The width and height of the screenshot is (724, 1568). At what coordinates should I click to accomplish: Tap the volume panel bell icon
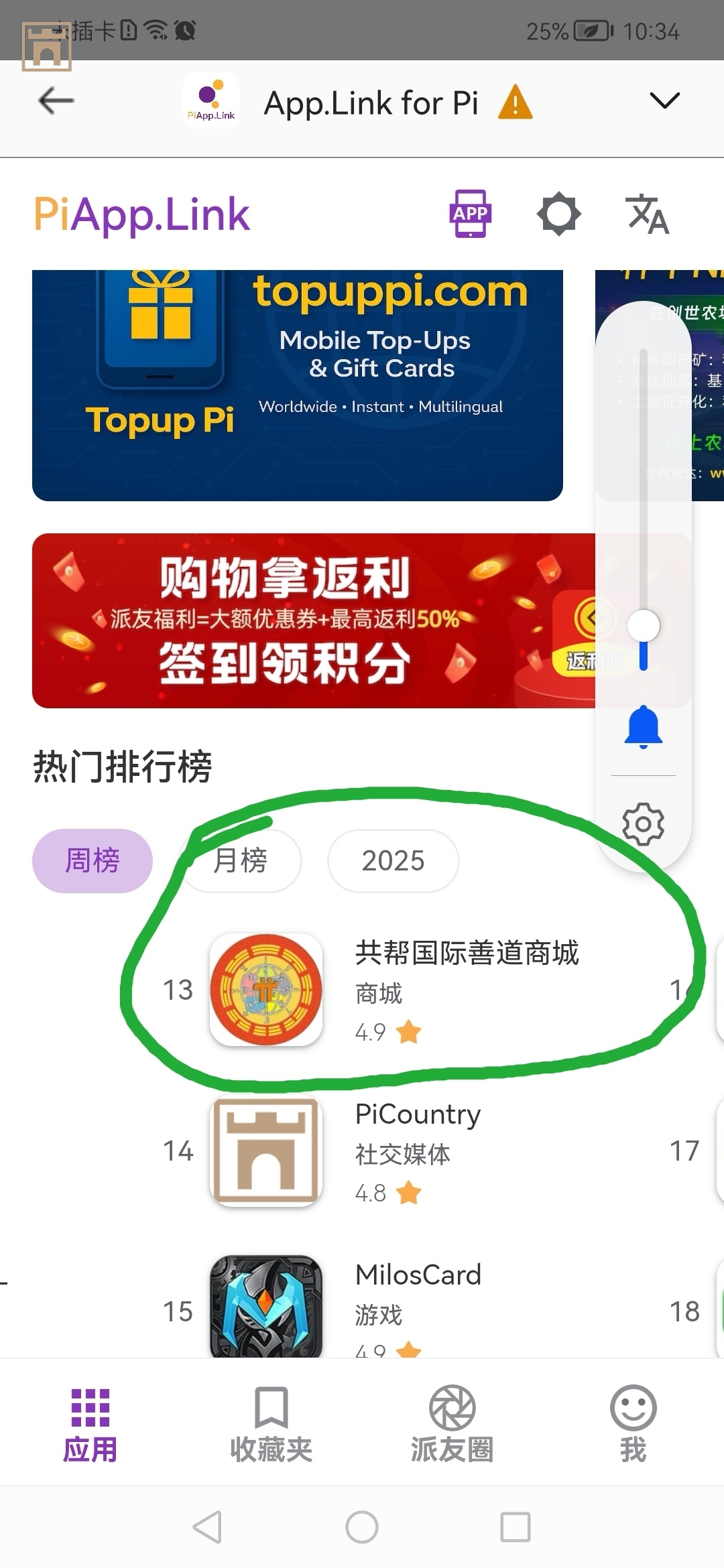pyautogui.click(x=643, y=726)
